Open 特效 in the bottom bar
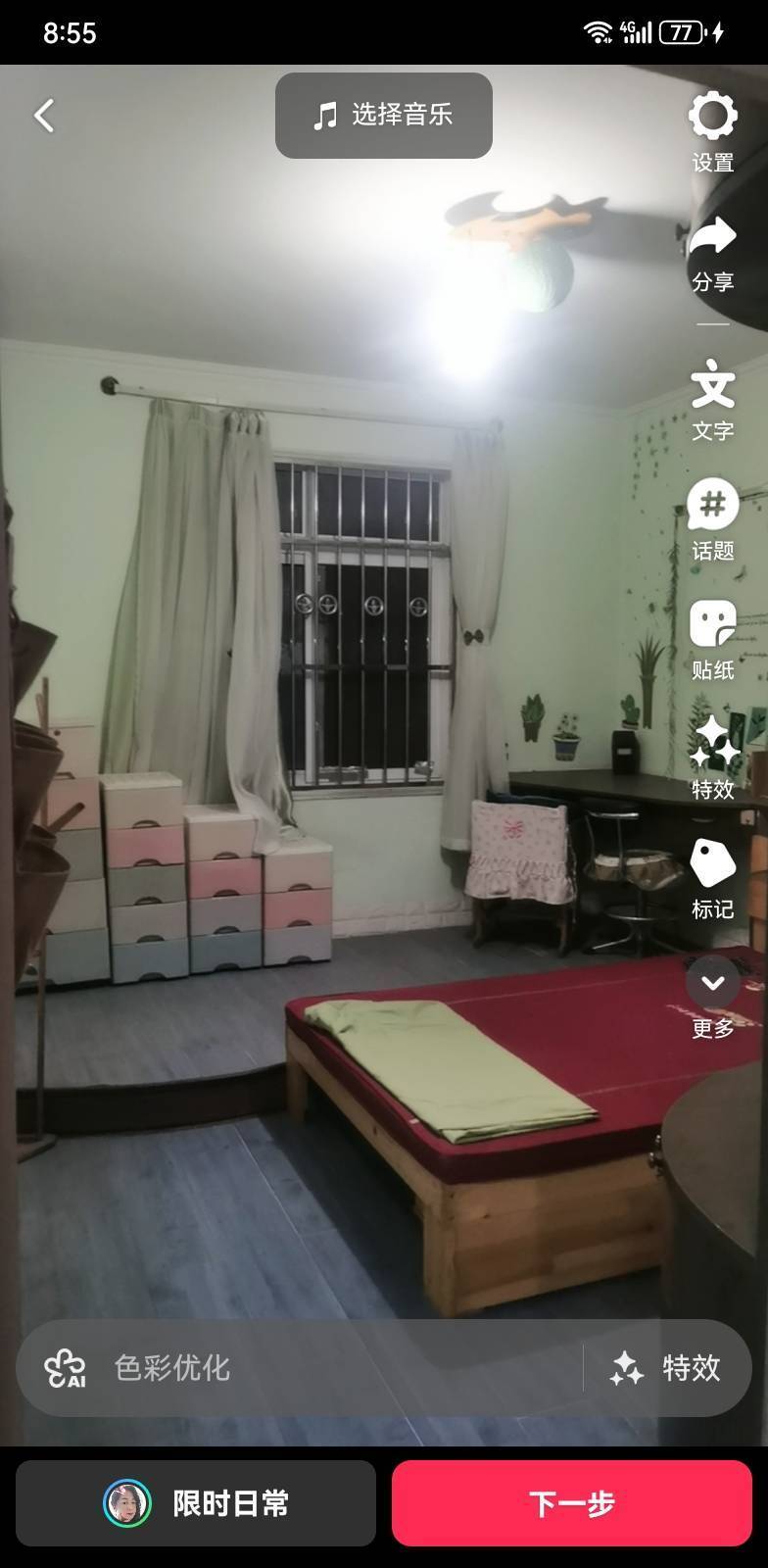Image resolution: width=768 pixels, height=1568 pixels. [666, 1368]
